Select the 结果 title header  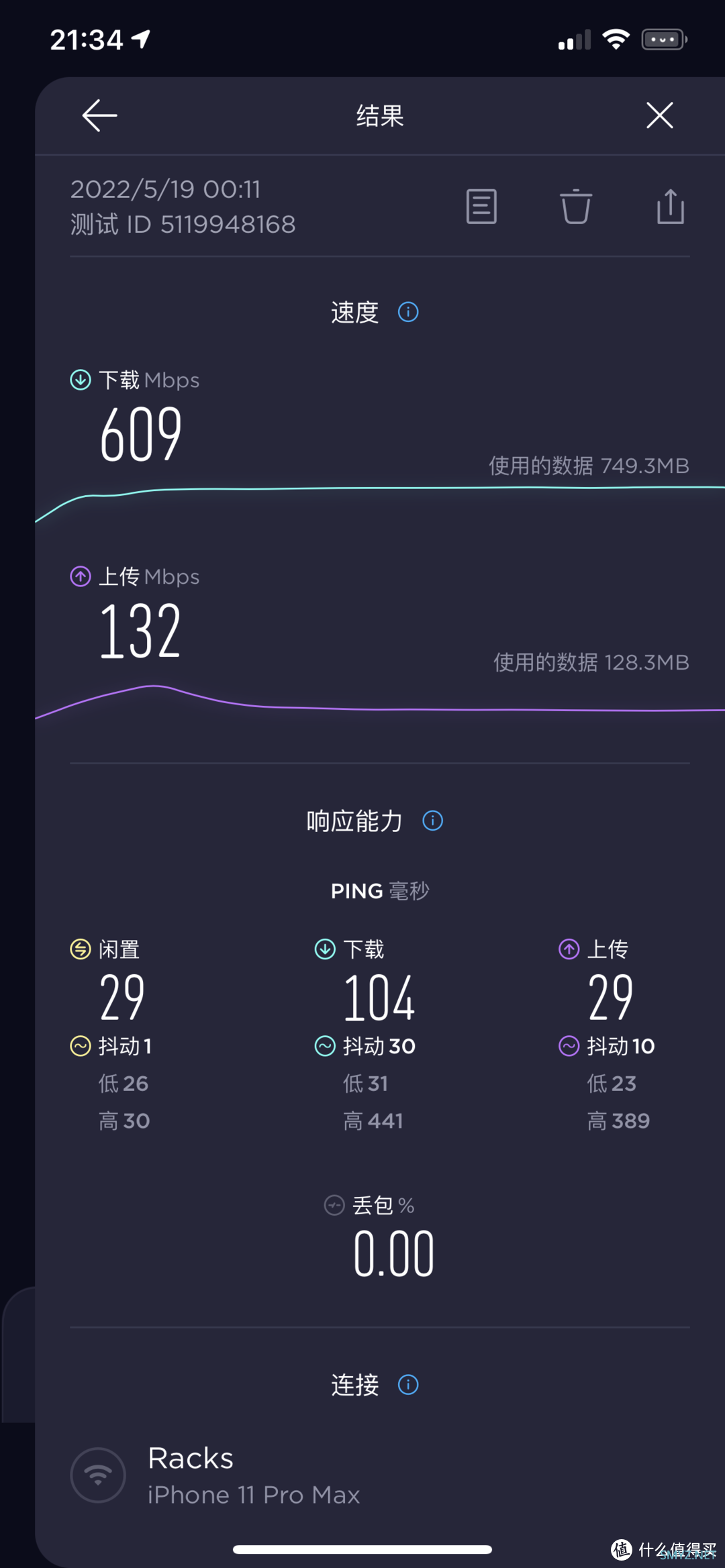pos(379,115)
